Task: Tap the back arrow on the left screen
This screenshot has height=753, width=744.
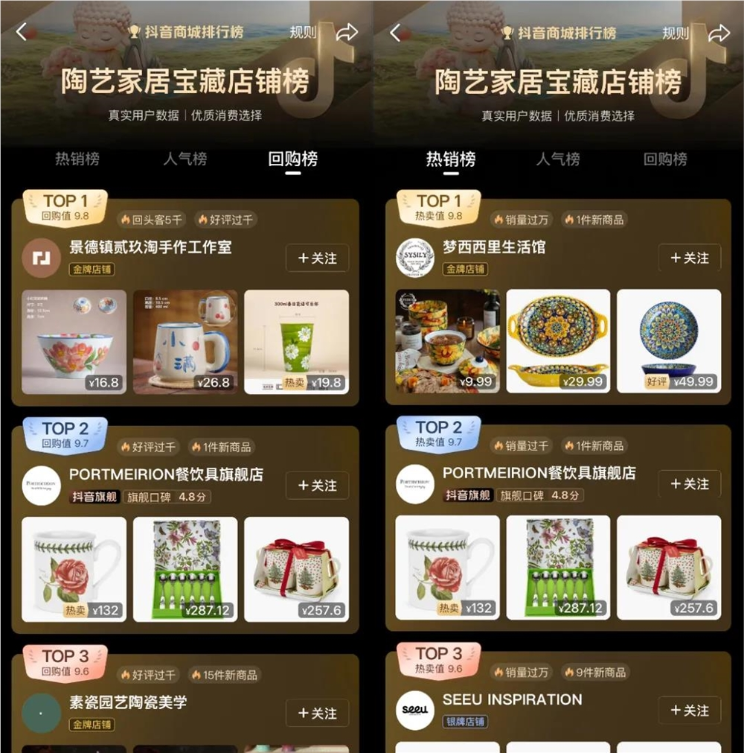Action: [21, 30]
